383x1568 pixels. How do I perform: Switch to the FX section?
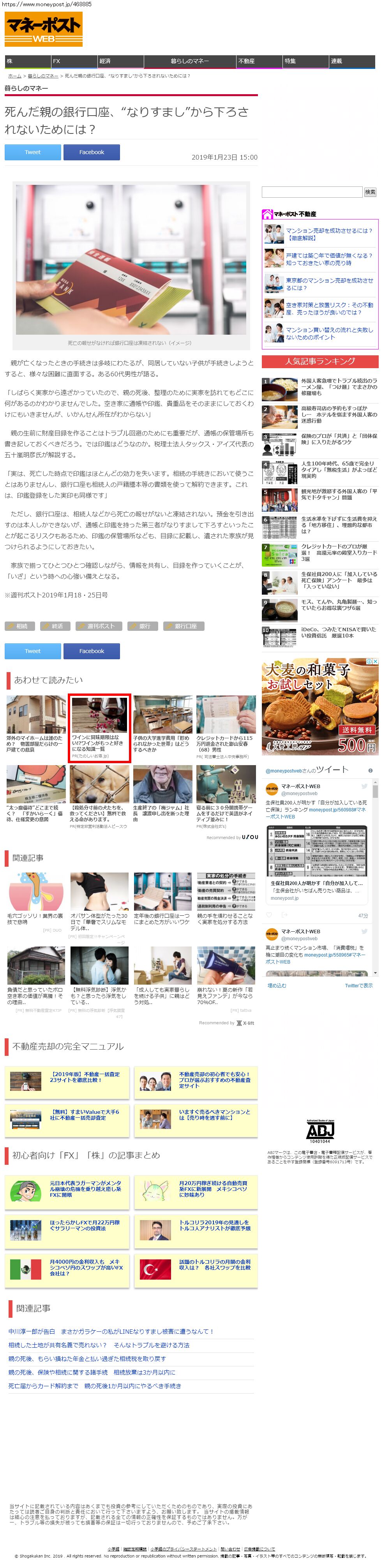[x=74, y=61]
